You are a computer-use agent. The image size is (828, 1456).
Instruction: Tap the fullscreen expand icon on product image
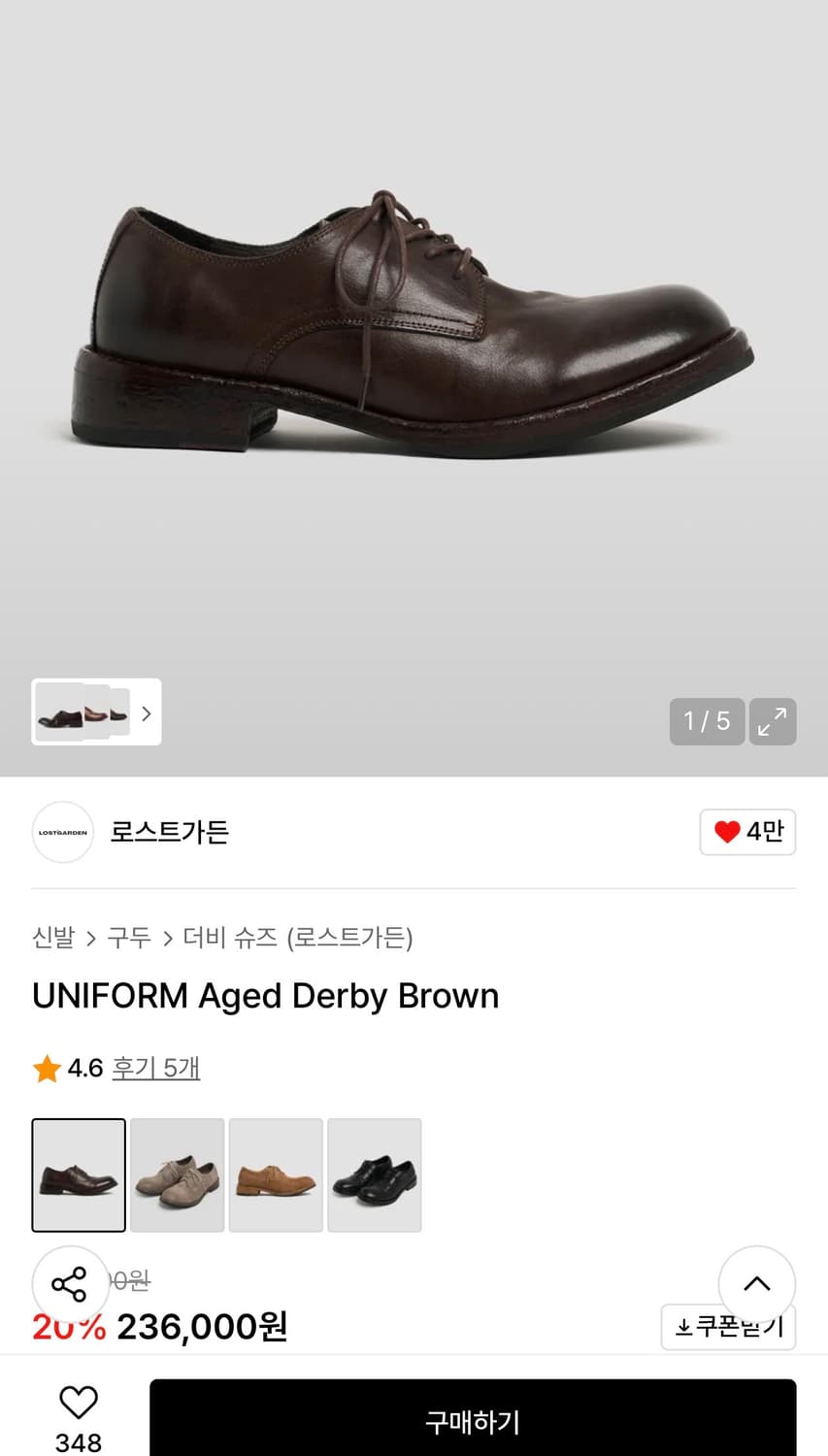coord(772,721)
